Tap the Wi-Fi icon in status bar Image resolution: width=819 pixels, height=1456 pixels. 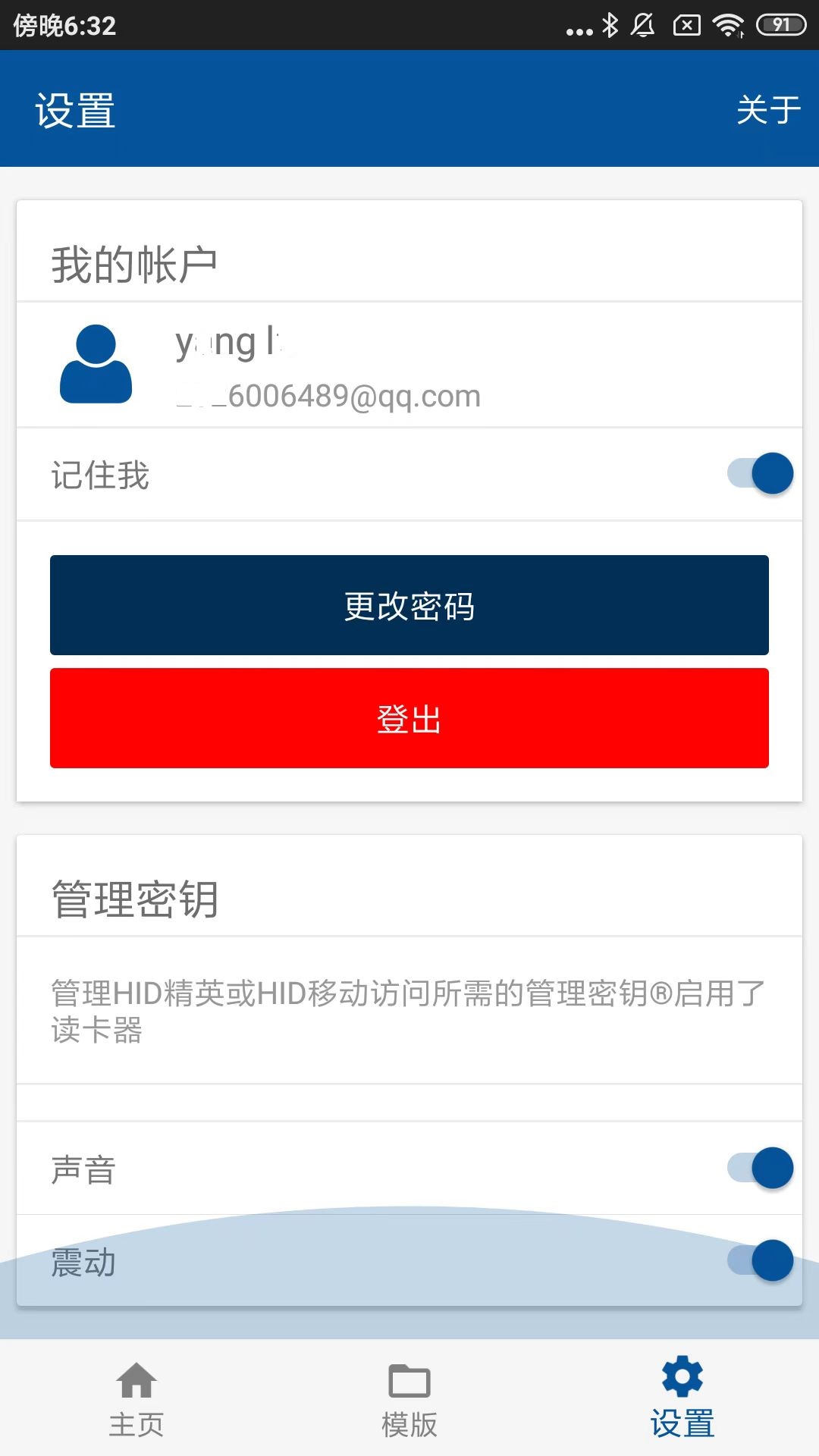pyautogui.click(x=726, y=24)
